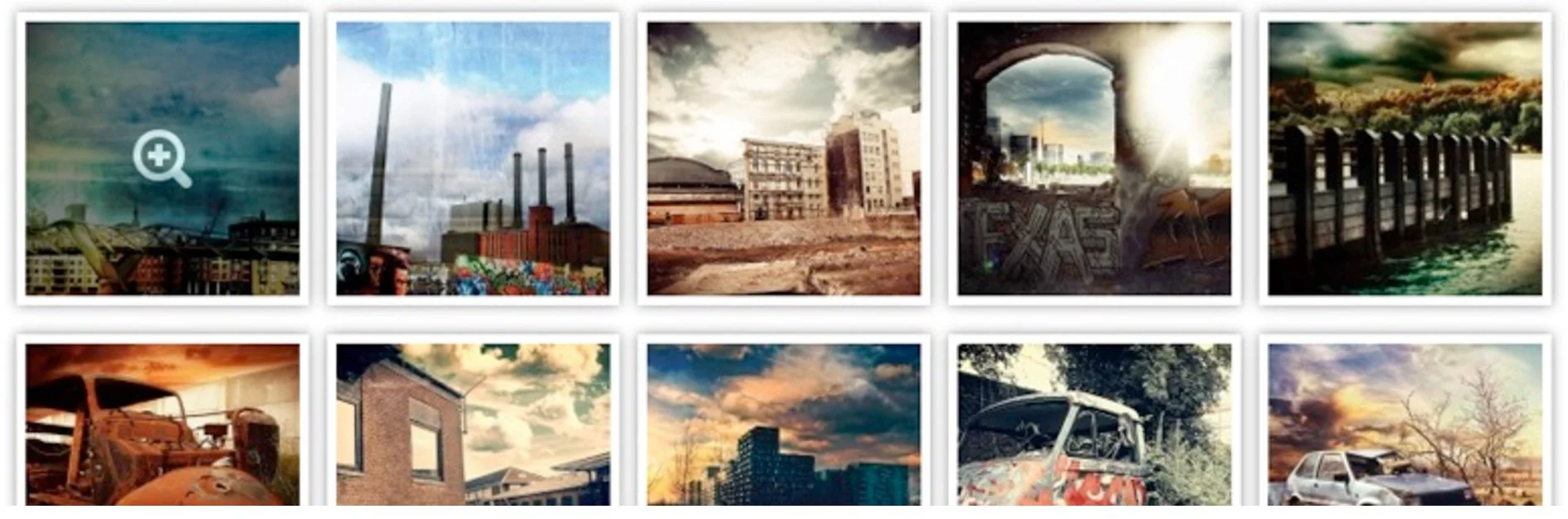Image resolution: width=1568 pixels, height=519 pixels.
Task: Open the factory smokestacks photo
Action: tap(473, 158)
